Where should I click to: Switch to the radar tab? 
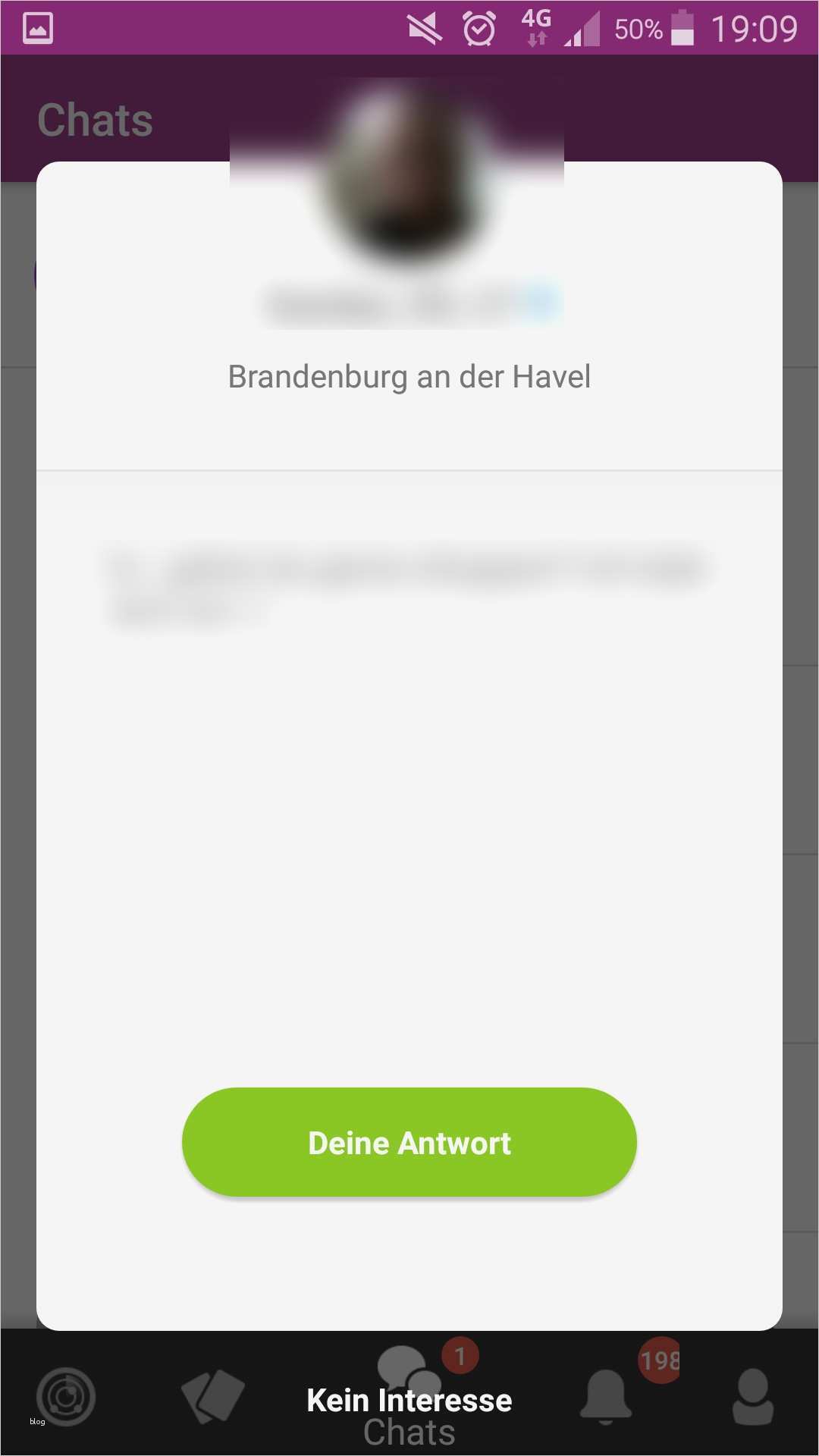(66, 1397)
